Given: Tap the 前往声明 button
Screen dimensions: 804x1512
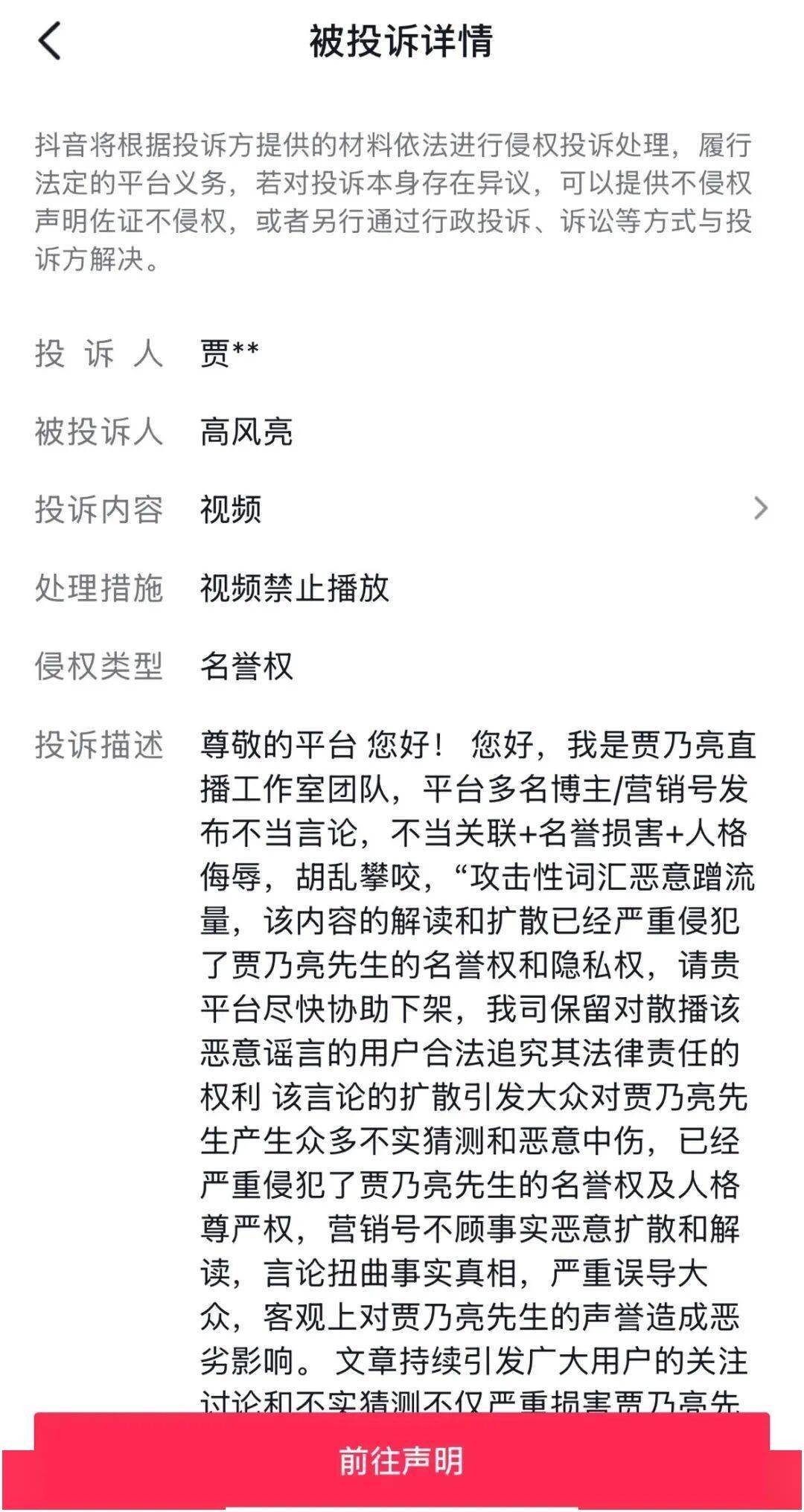Looking at the screenshot, I should tap(402, 1460).
